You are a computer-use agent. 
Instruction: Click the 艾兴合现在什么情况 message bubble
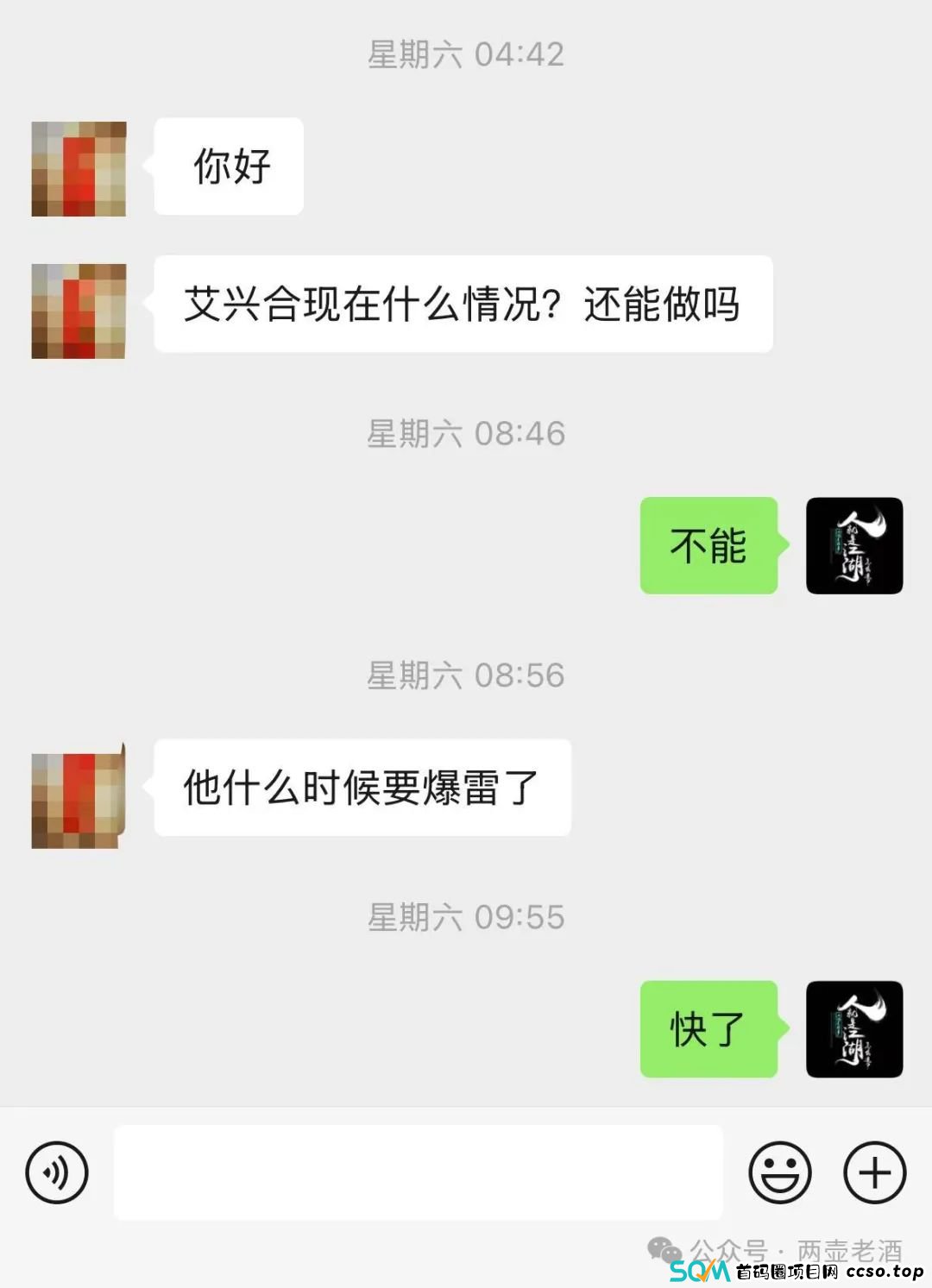point(462,305)
